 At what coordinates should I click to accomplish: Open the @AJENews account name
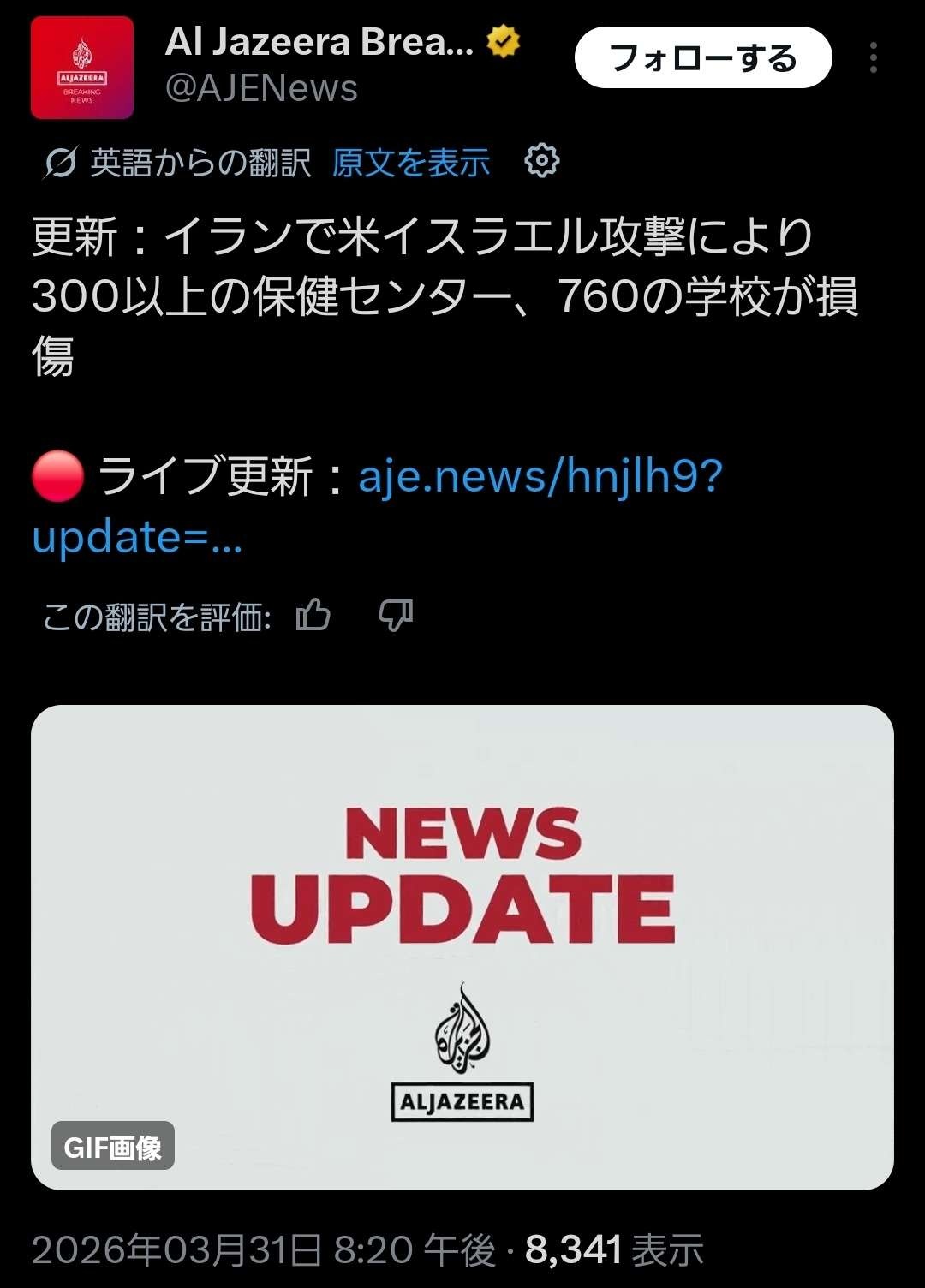point(261,88)
